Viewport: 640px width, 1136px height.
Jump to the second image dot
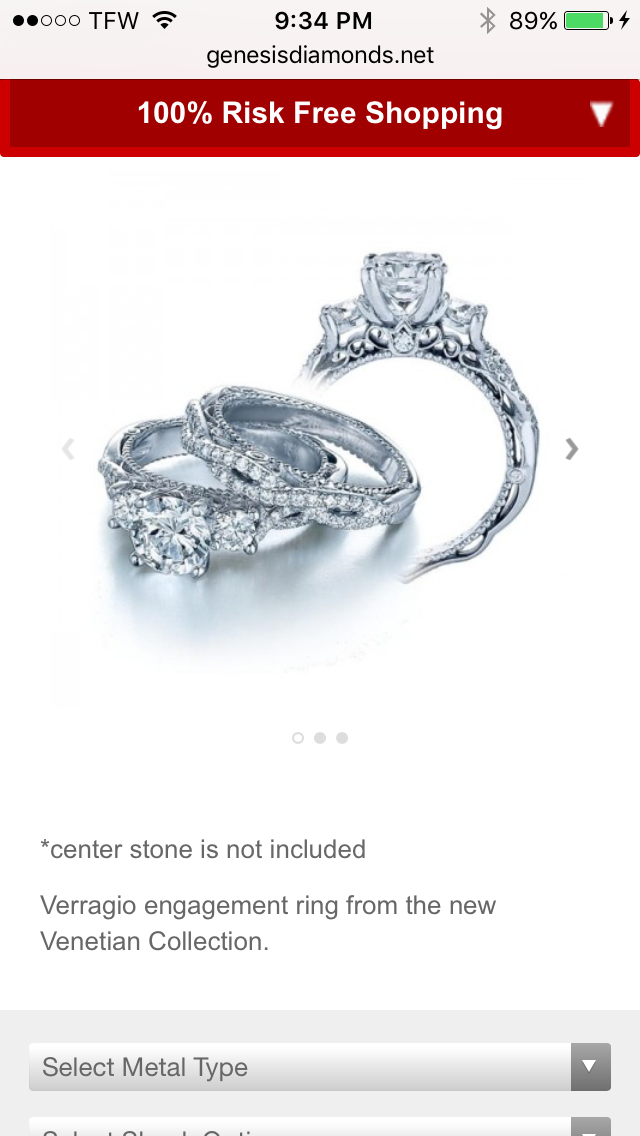[320, 738]
